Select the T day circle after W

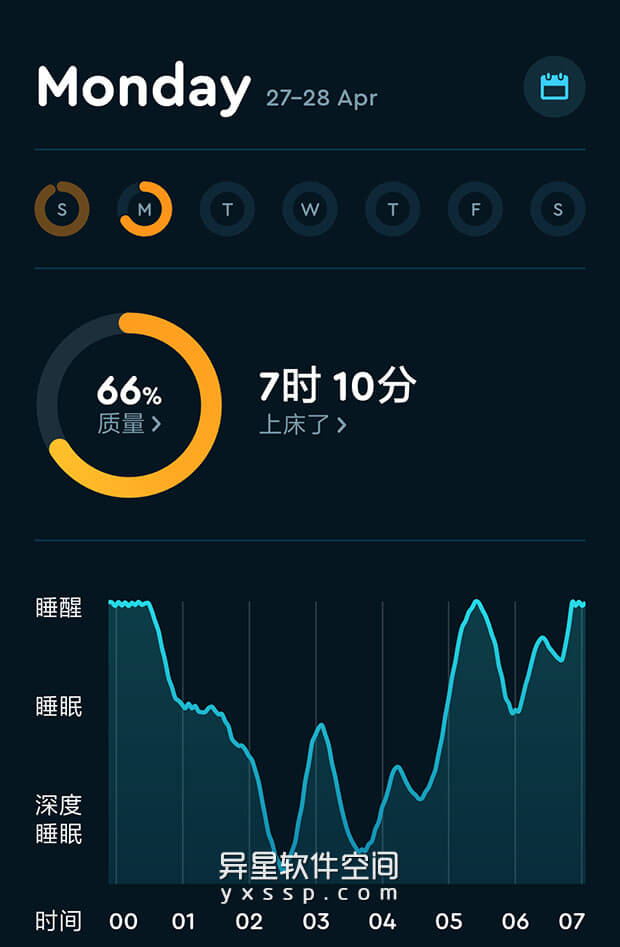[x=392, y=209]
